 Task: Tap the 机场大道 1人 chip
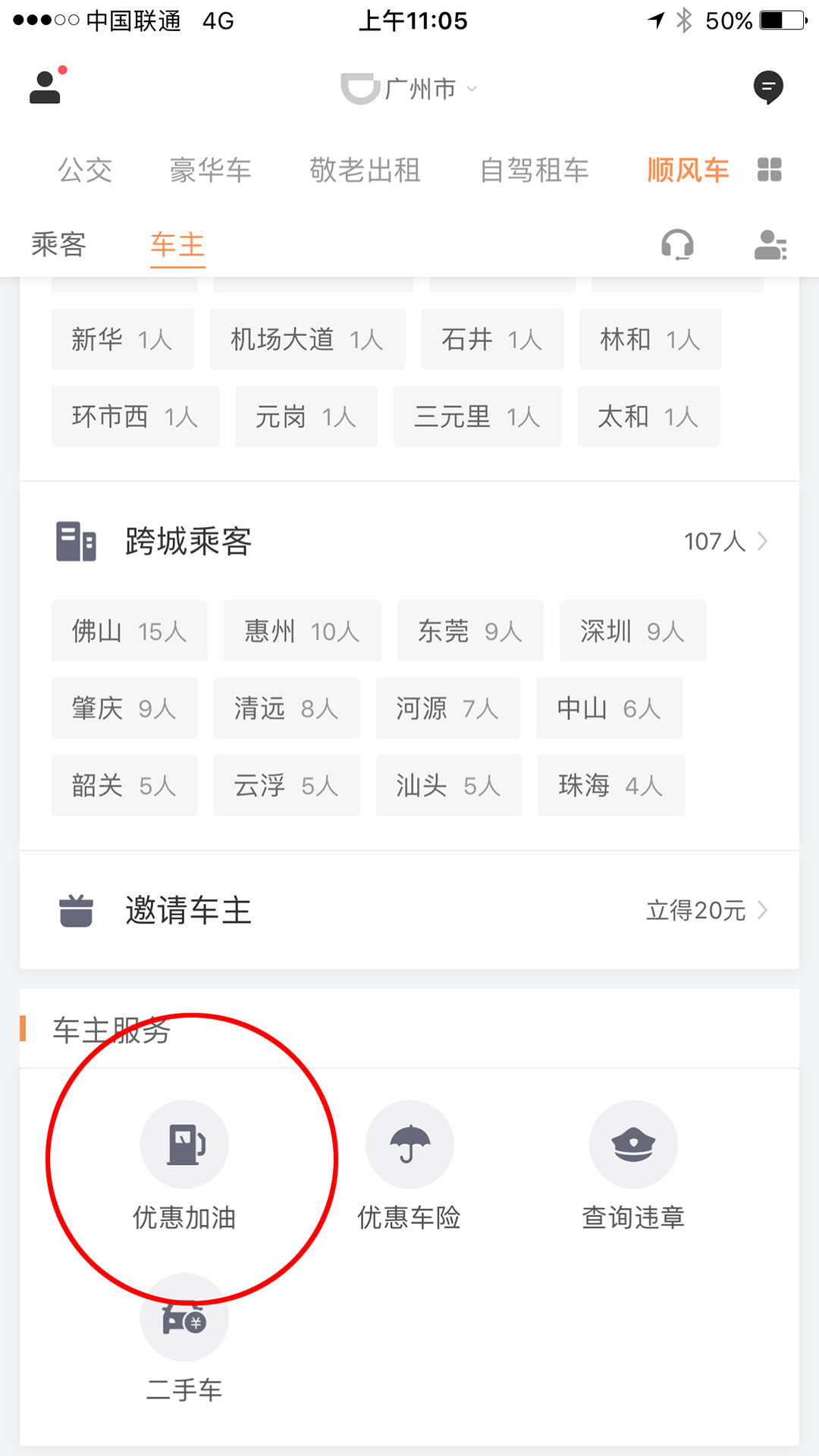[x=307, y=340]
